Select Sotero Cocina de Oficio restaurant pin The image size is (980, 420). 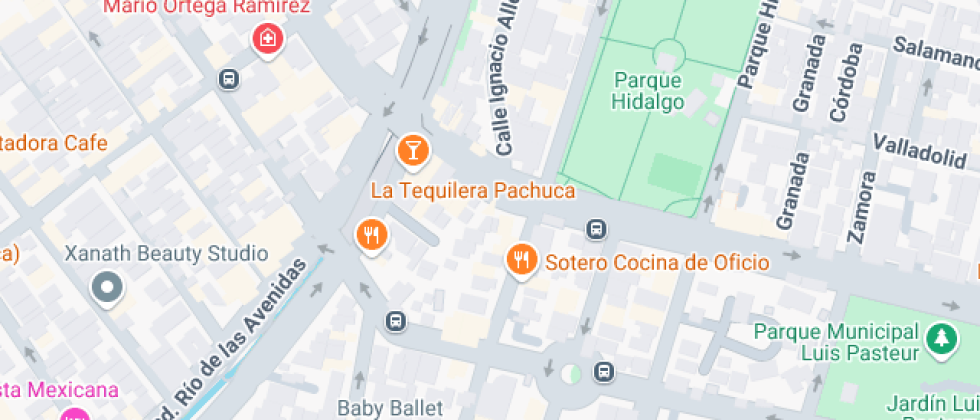[x=522, y=259]
